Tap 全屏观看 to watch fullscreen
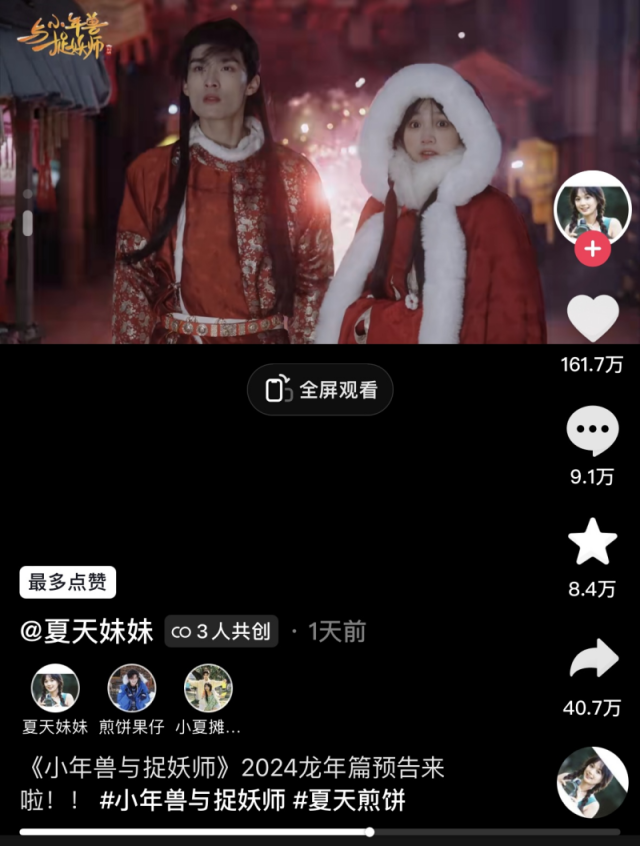 pos(320,390)
